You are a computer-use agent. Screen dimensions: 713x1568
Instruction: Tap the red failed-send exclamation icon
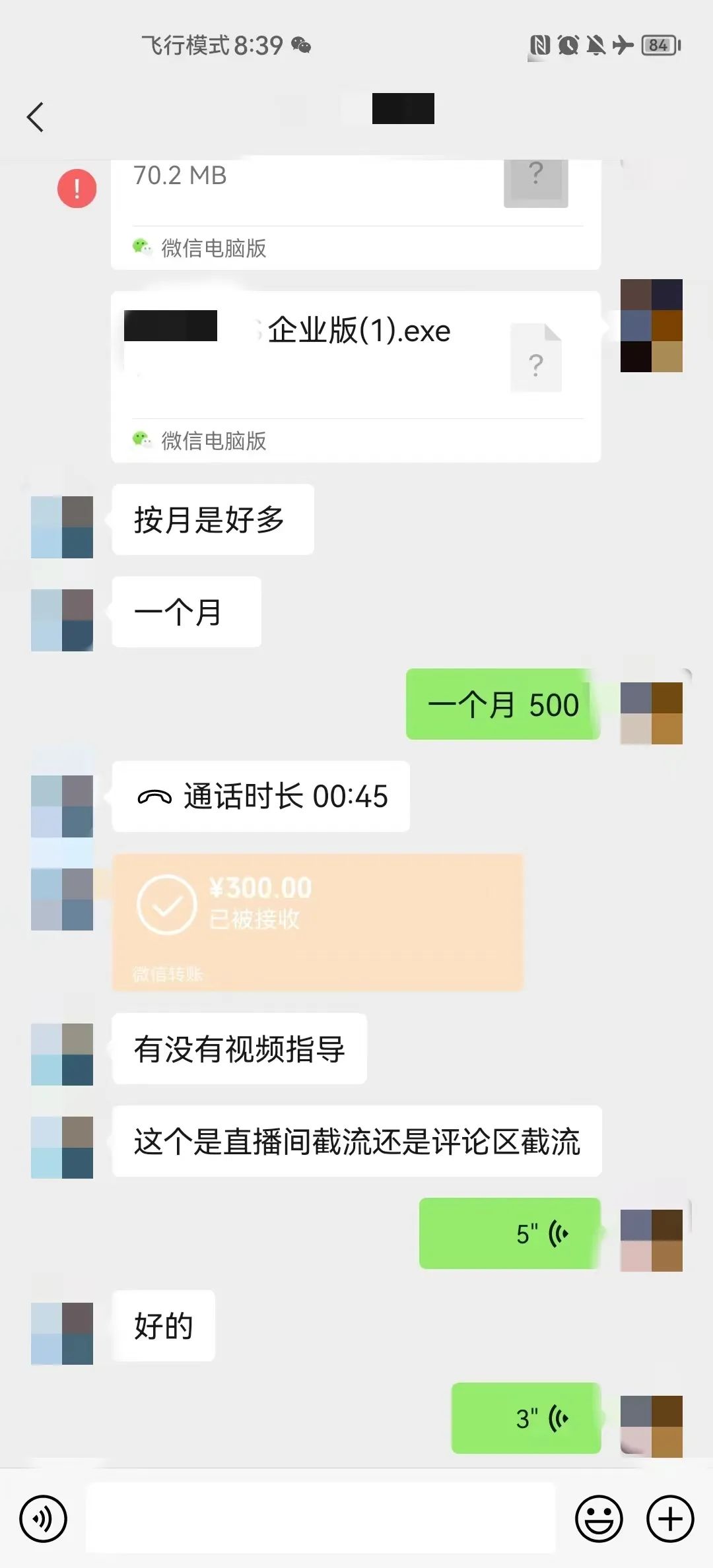click(77, 189)
